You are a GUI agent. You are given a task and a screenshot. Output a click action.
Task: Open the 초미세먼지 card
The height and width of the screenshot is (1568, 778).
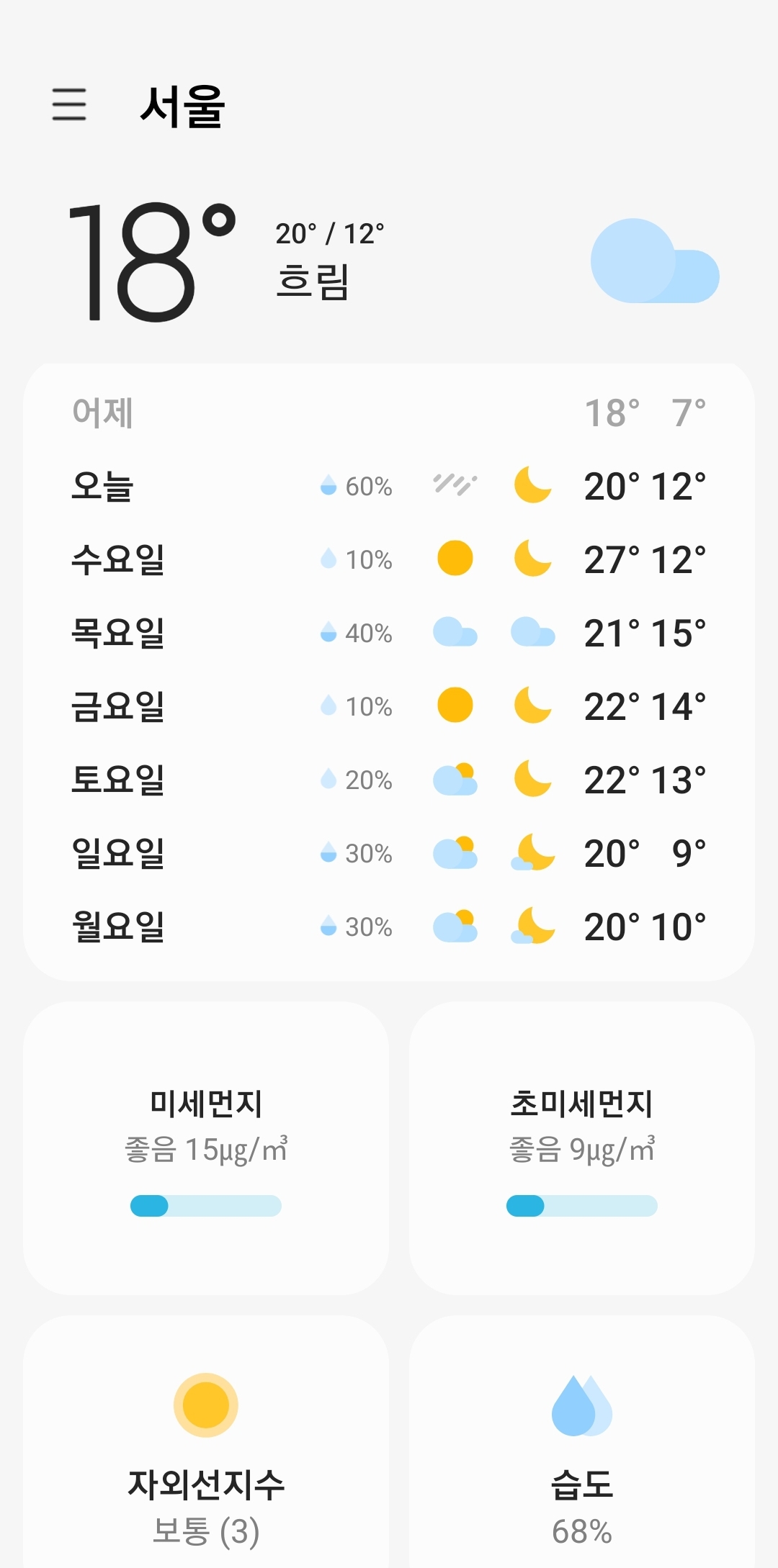tap(582, 1148)
